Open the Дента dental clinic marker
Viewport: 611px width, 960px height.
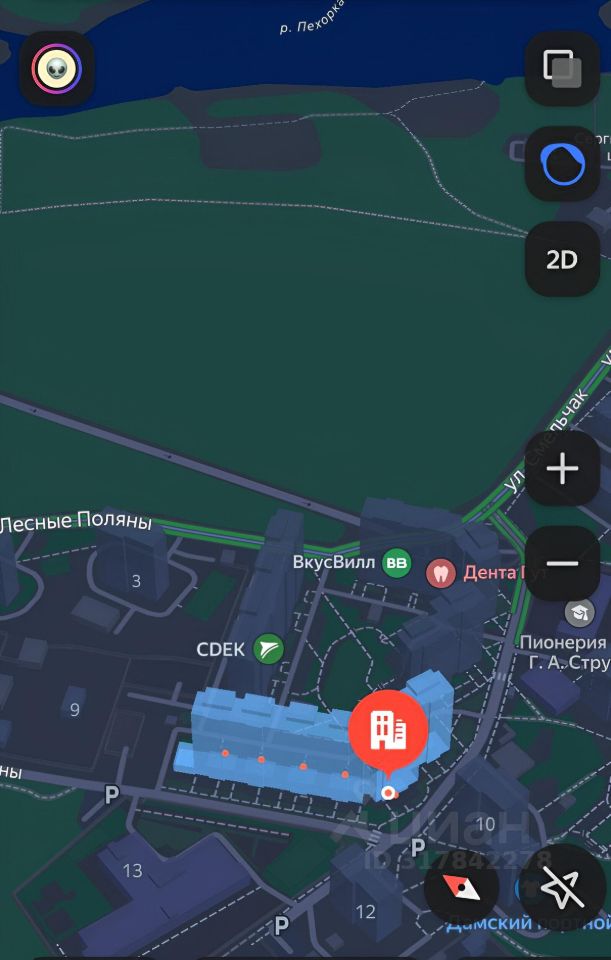pos(440,573)
